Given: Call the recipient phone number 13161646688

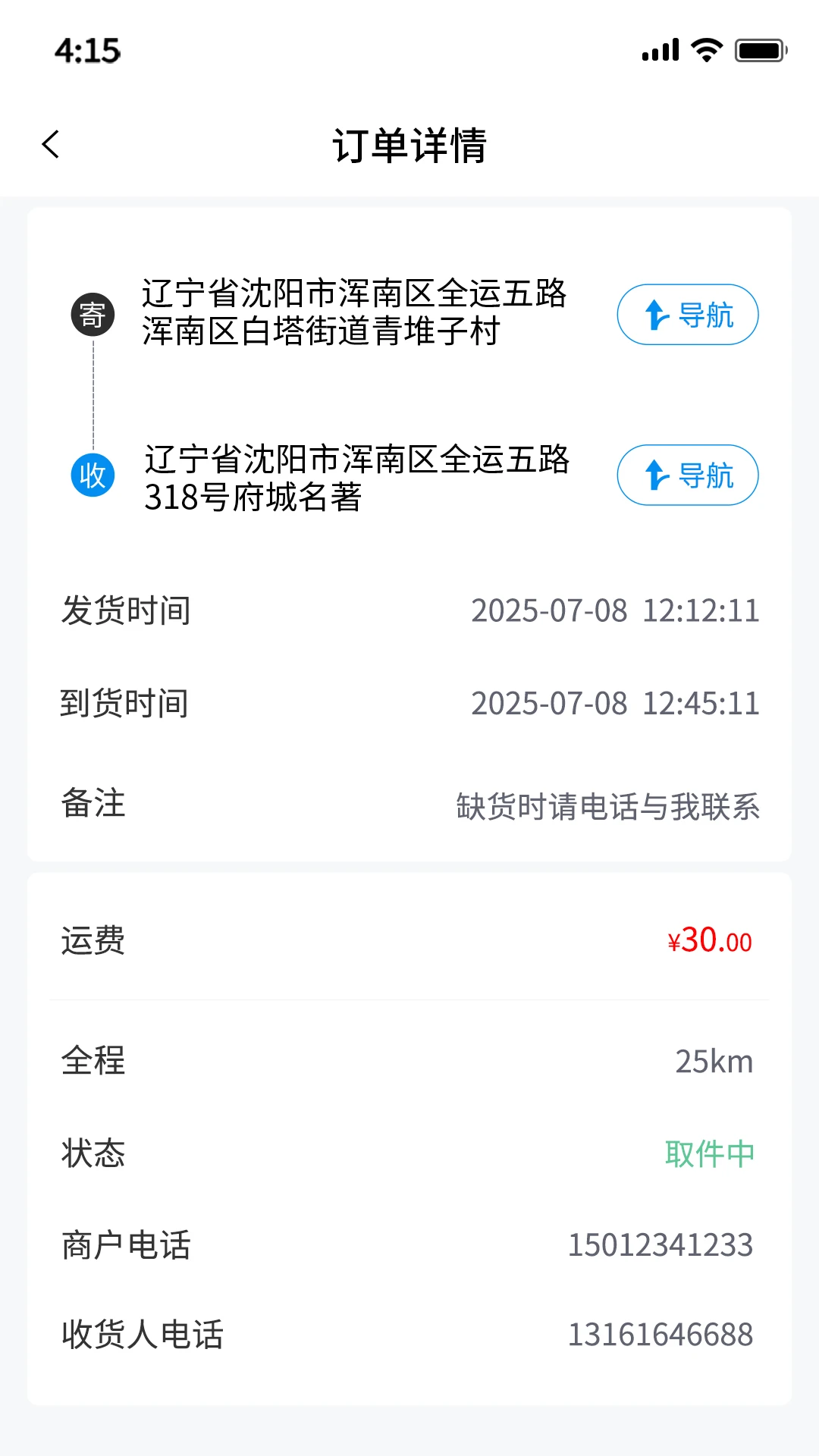Looking at the screenshot, I should [x=661, y=1335].
